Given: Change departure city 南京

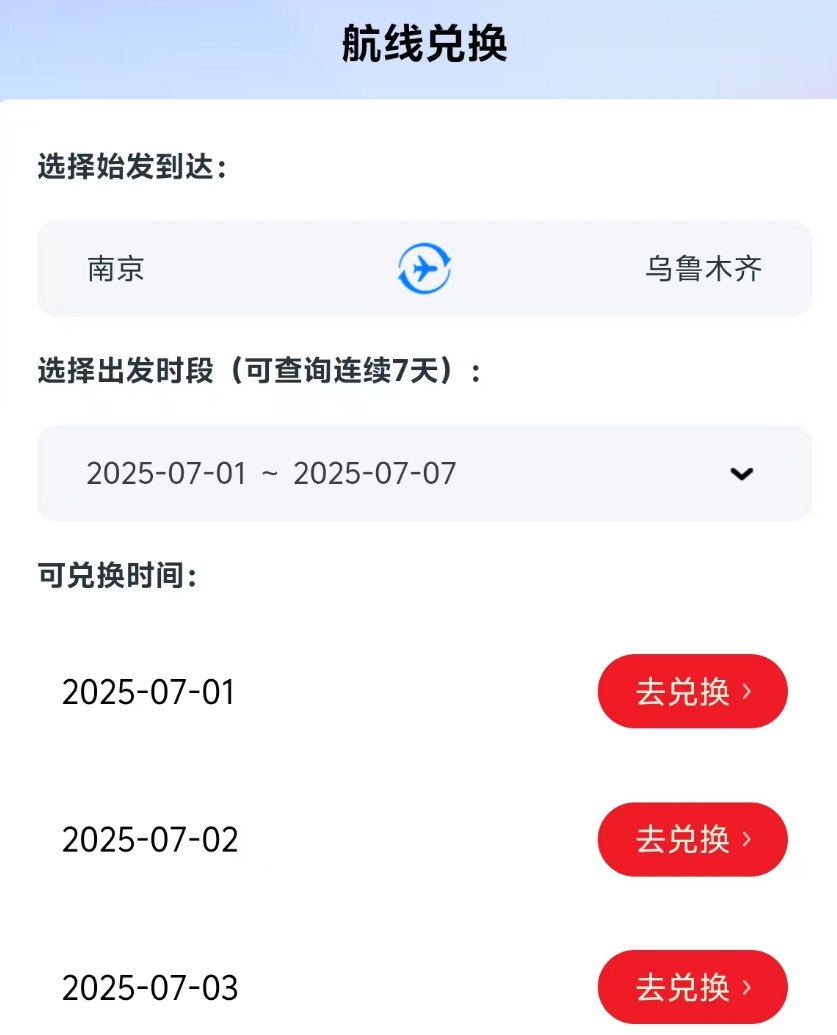Looking at the screenshot, I should (117, 269).
